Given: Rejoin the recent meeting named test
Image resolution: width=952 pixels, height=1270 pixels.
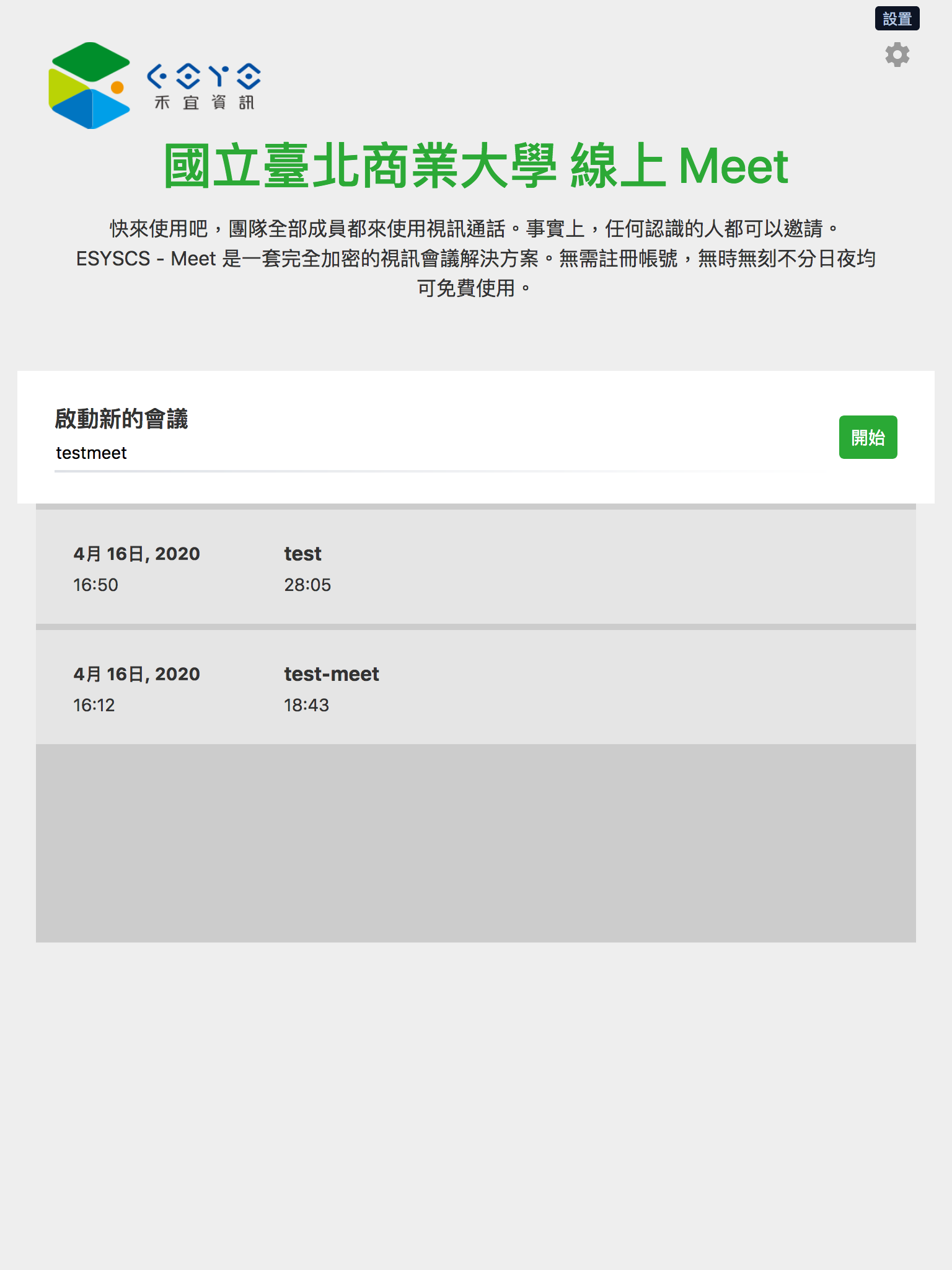Looking at the screenshot, I should [x=475, y=567].
